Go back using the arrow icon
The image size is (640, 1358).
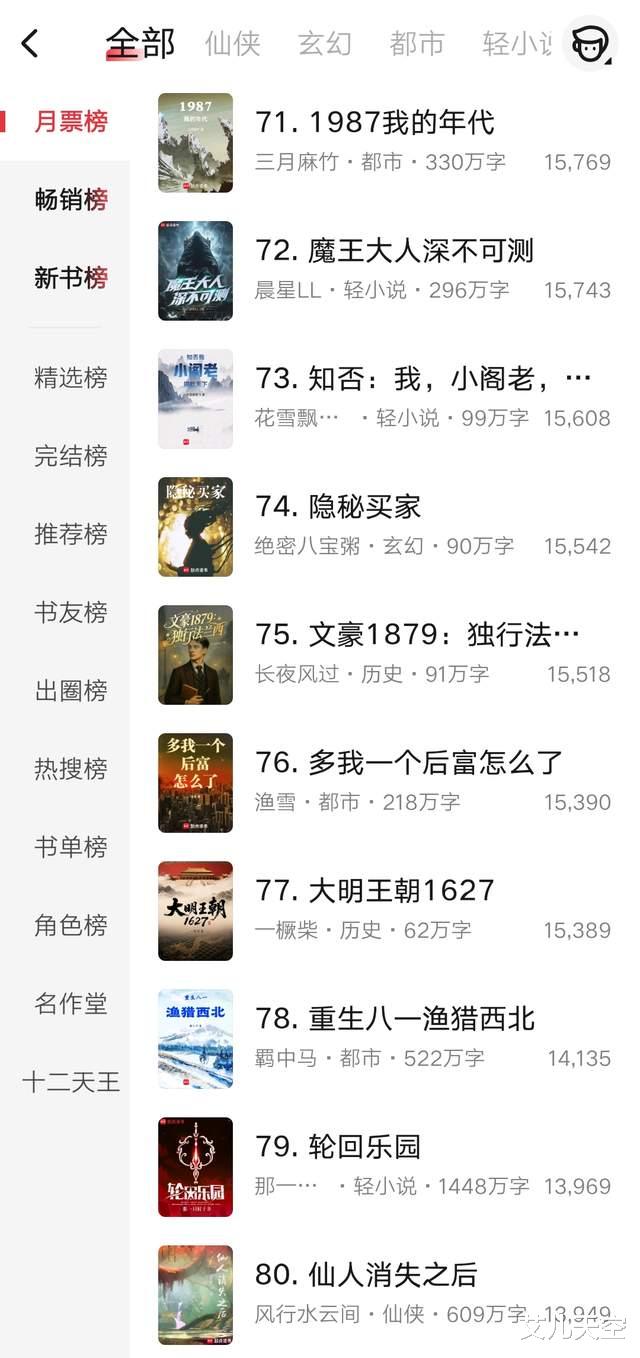click(x=30, y=44)
